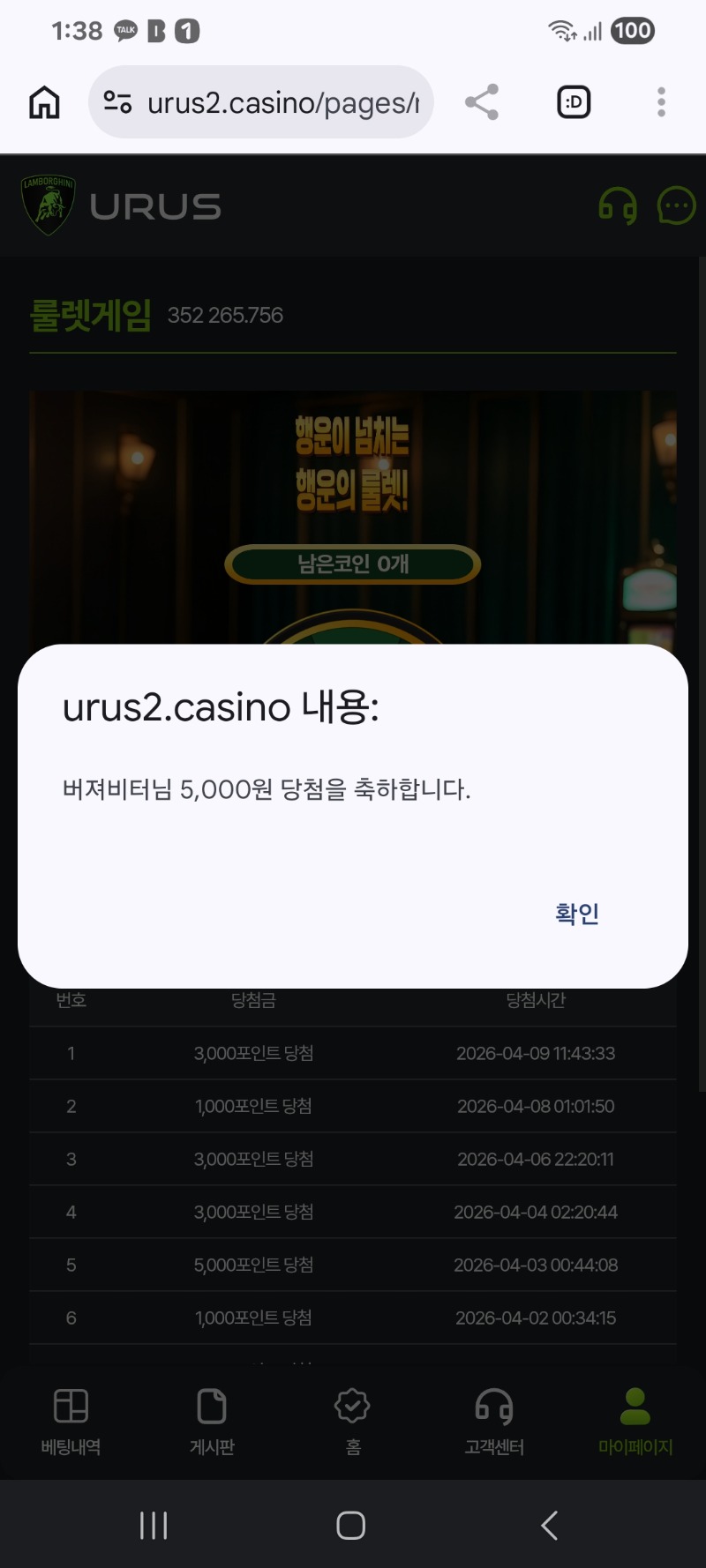Share the current page
706x1568 pixels.
point(482,102)
